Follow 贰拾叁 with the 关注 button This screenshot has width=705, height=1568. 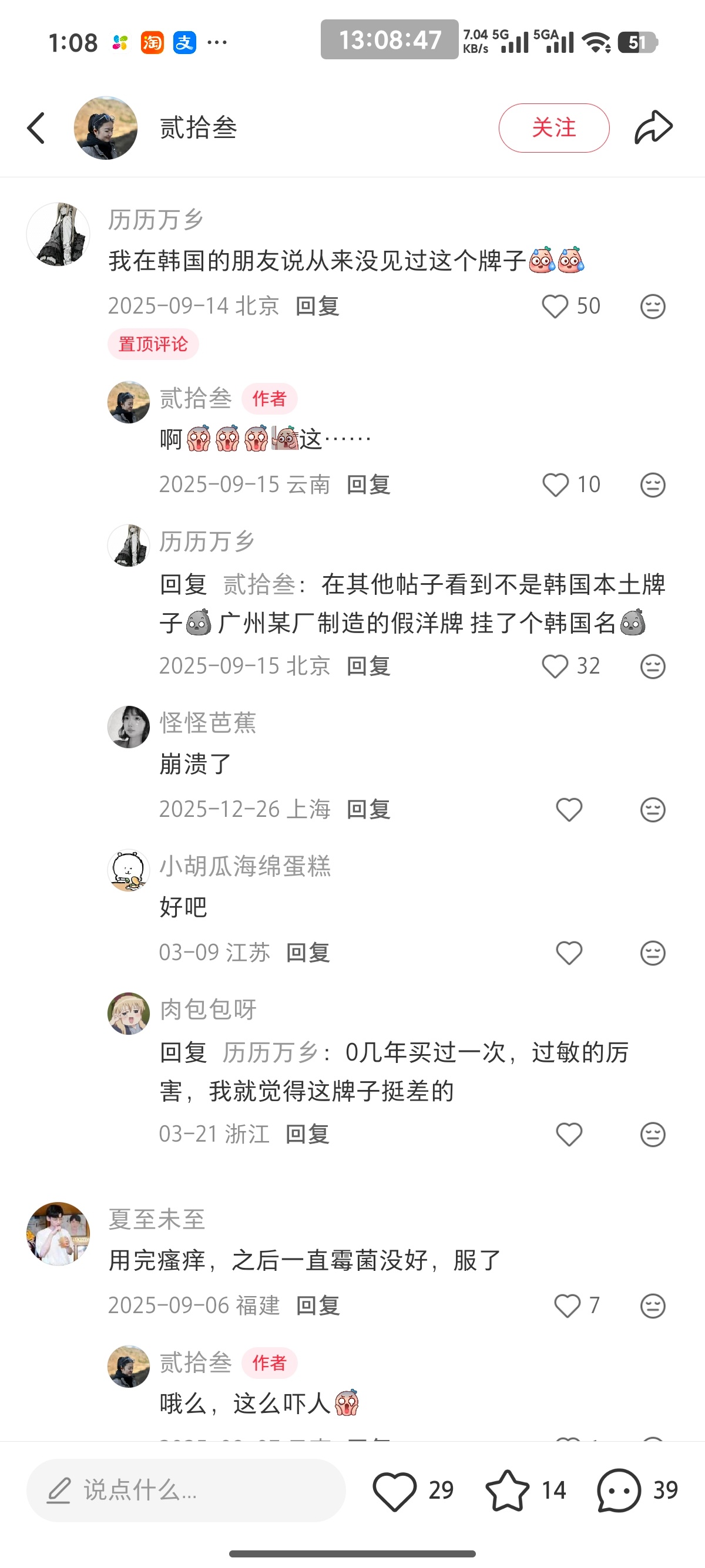click(553, 128)
